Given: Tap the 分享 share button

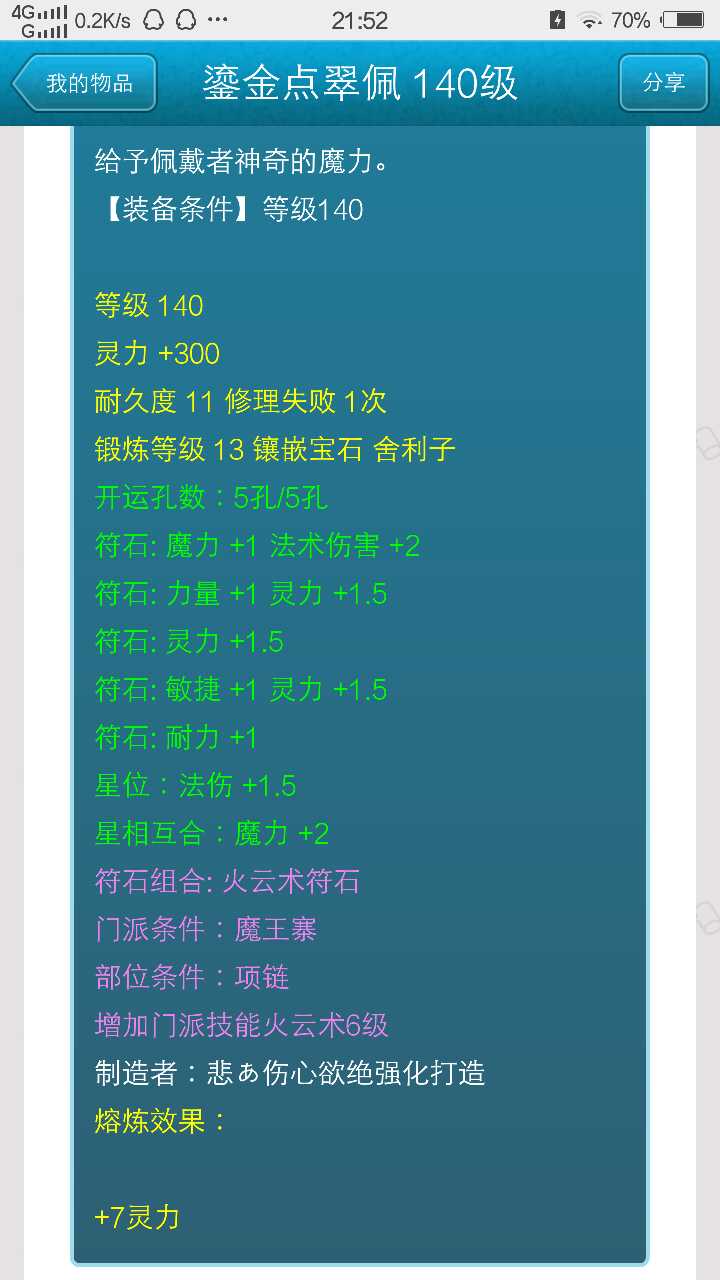Looking at the screenshot, I should [663, 83].
